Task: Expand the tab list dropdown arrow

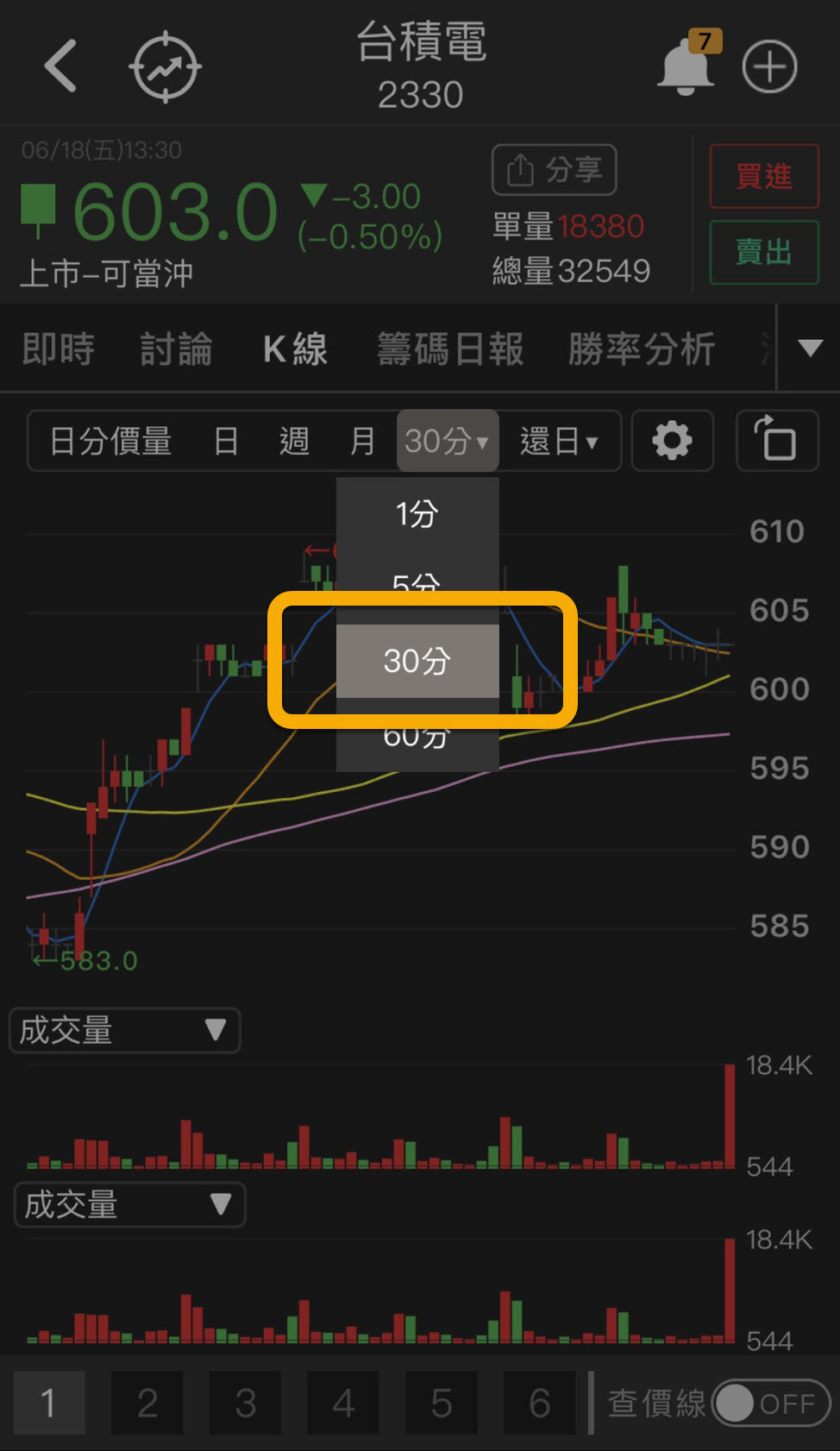Action: click(x=810, y=349)
